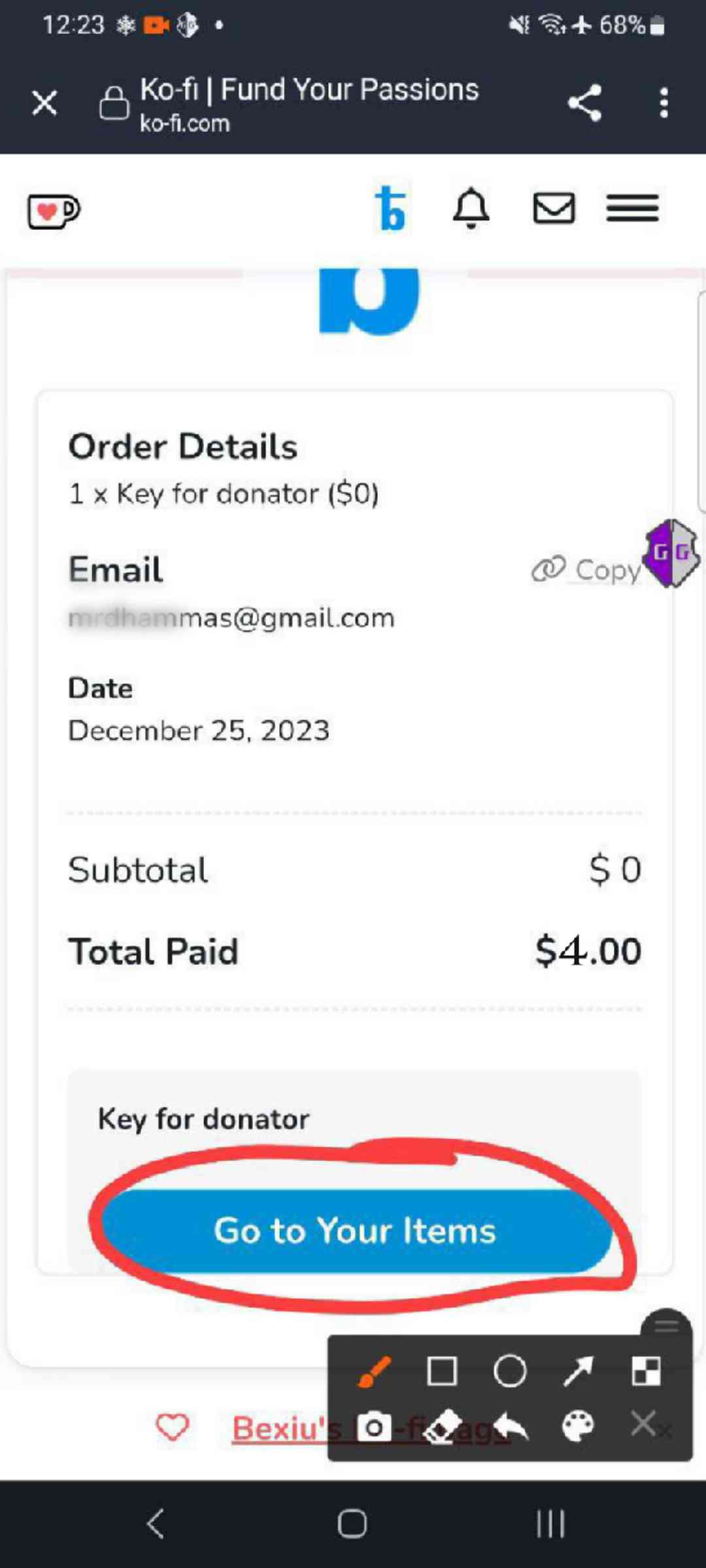Go back with system back button

[x=155, y=1524]
